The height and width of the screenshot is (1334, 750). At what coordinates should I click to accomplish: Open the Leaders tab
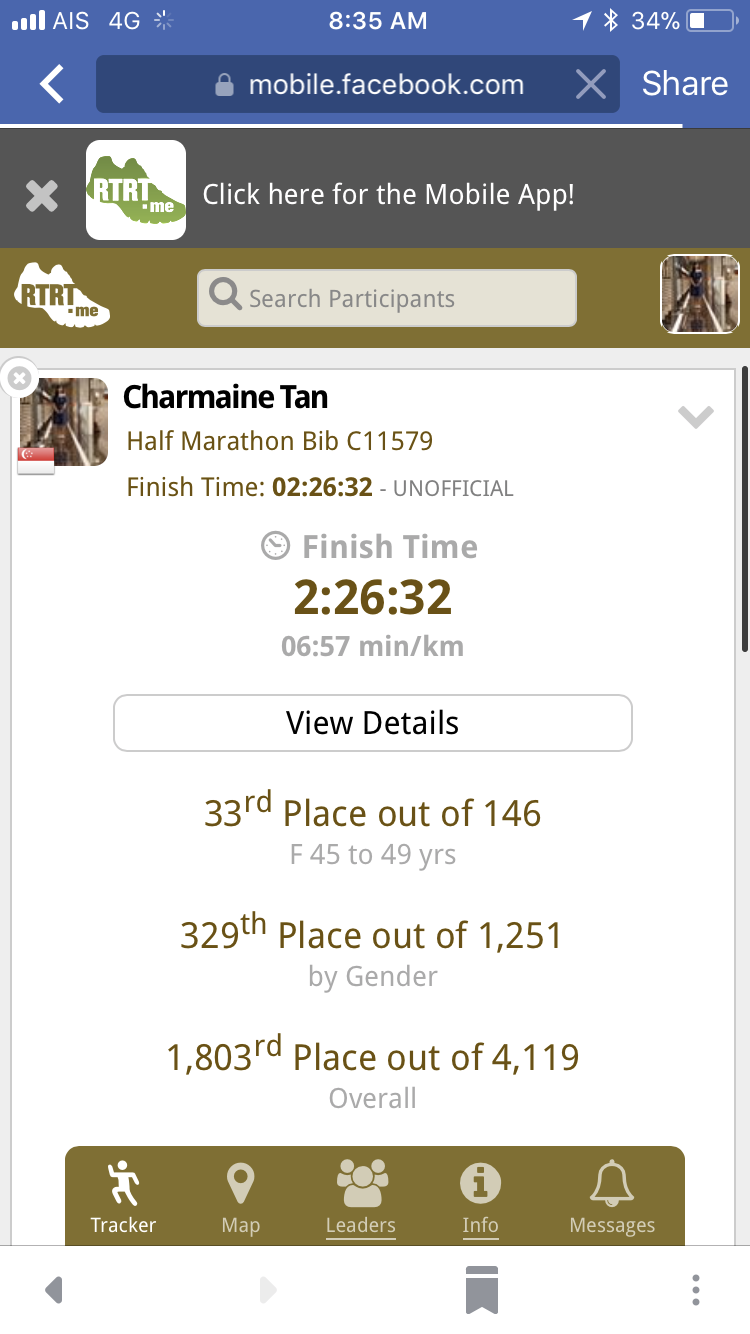pos(361,1197)
